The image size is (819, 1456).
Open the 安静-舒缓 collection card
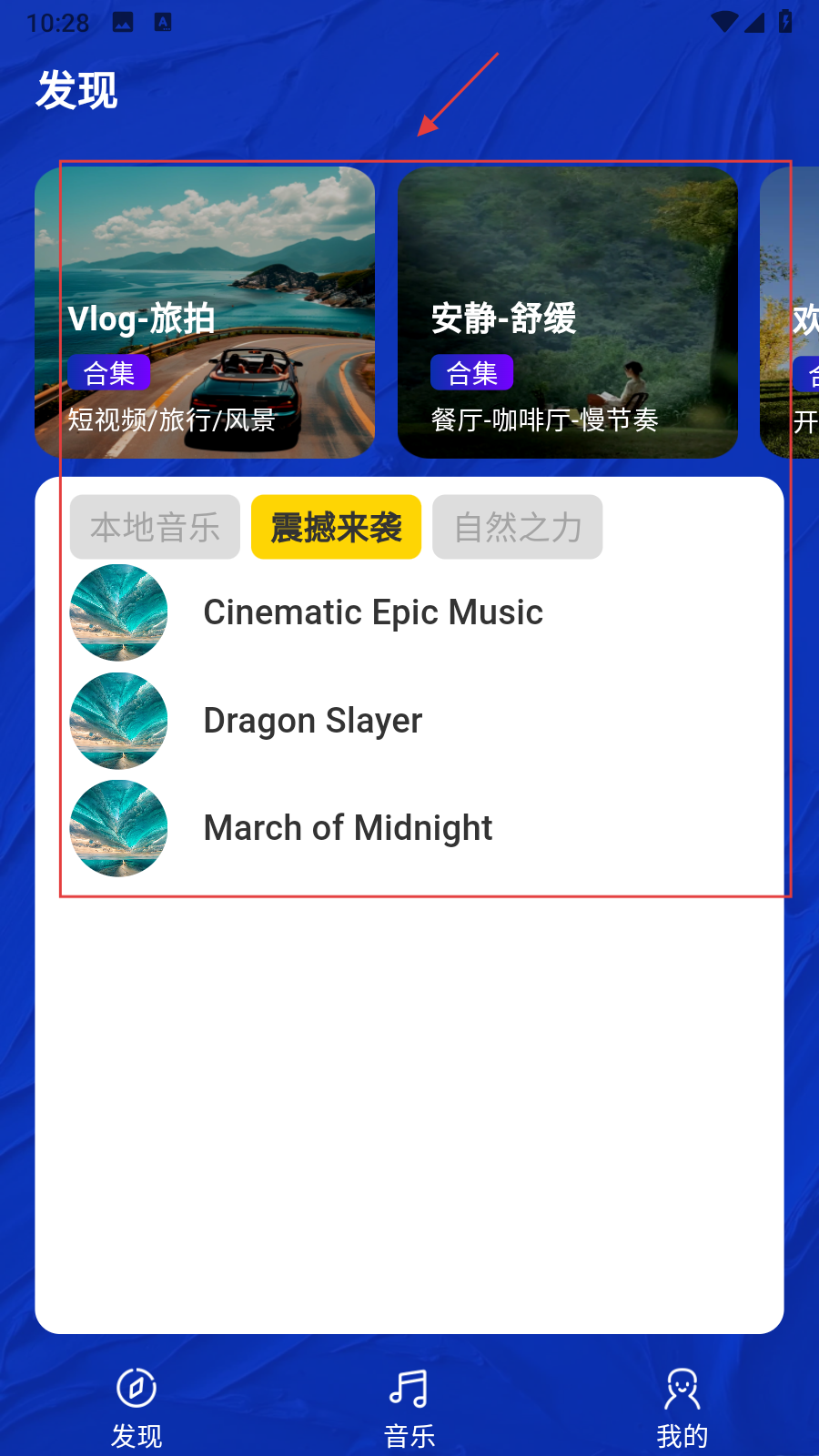click(x=568, y=312)
